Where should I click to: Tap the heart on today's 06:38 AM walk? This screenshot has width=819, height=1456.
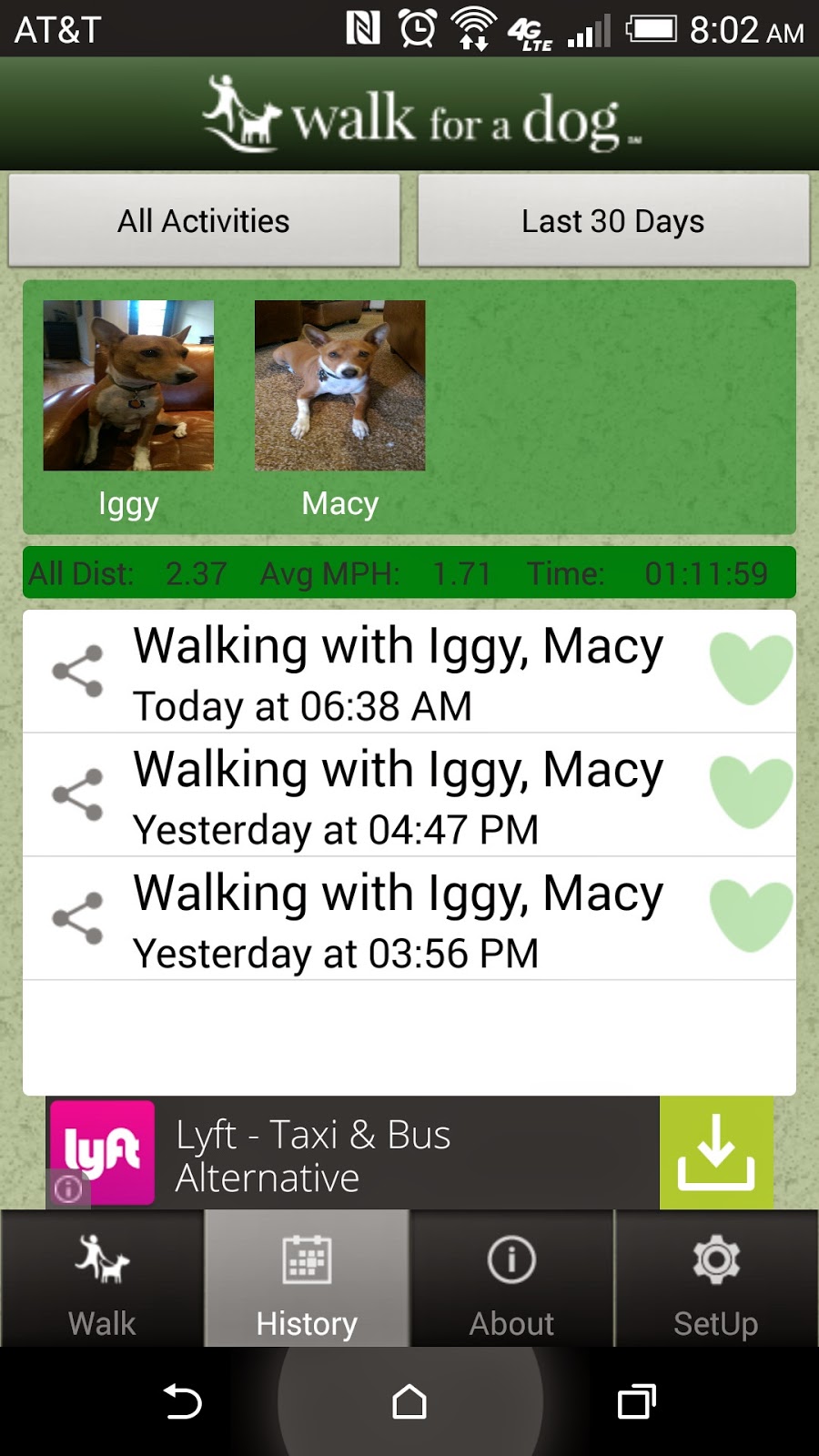(751, 670)
